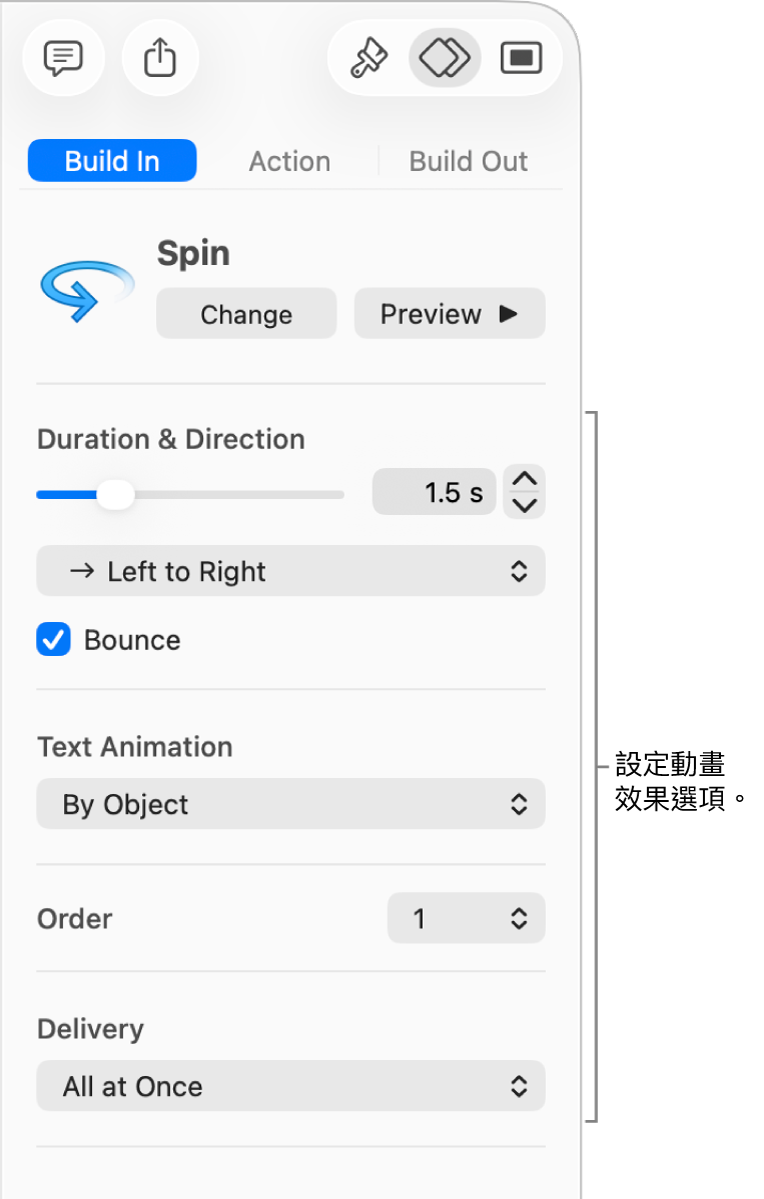Screen dimensions: 764x1199
Task: Open the comments button
Action: point(62,58)
